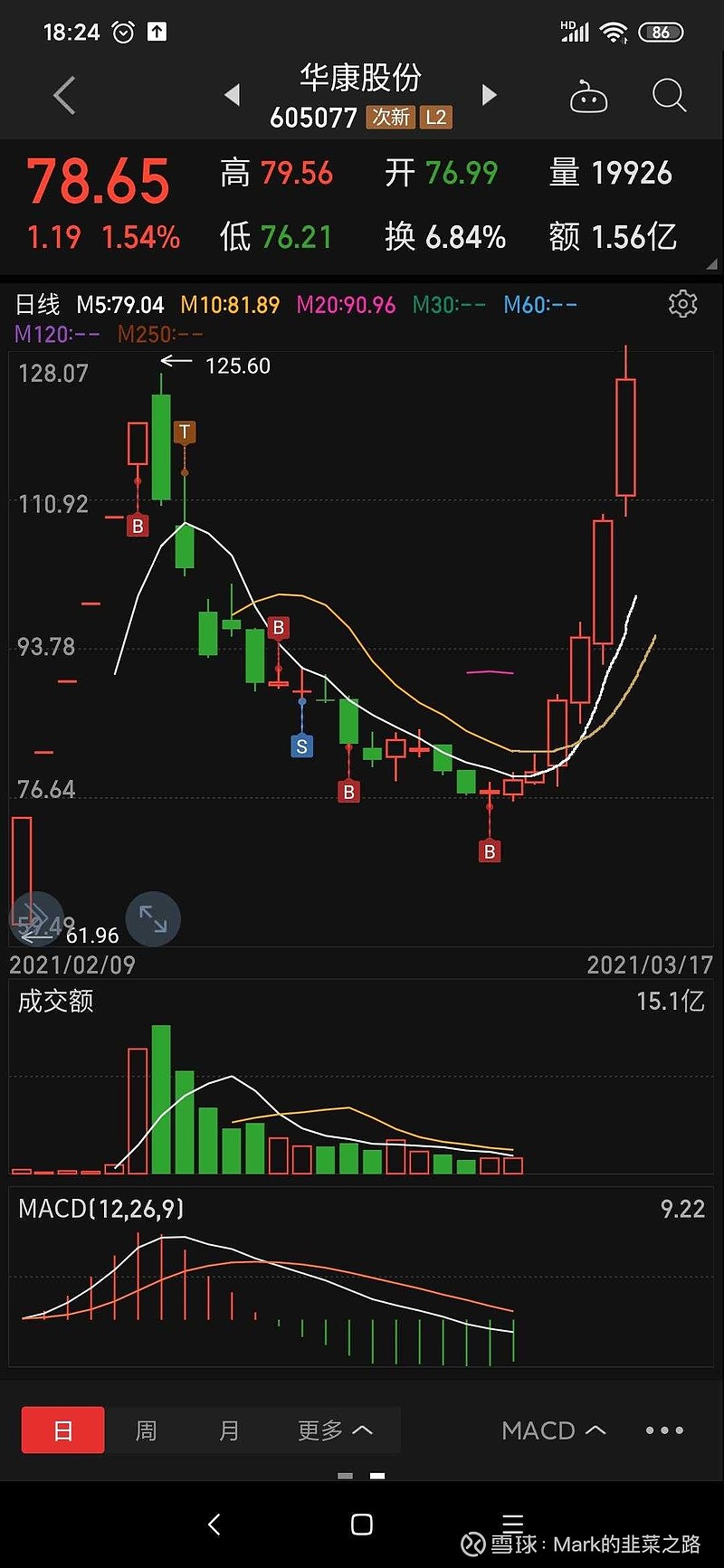The image size is (724, 1568).
Task: Tap the 次新 label beside stock code
Action: pos(391,117)
